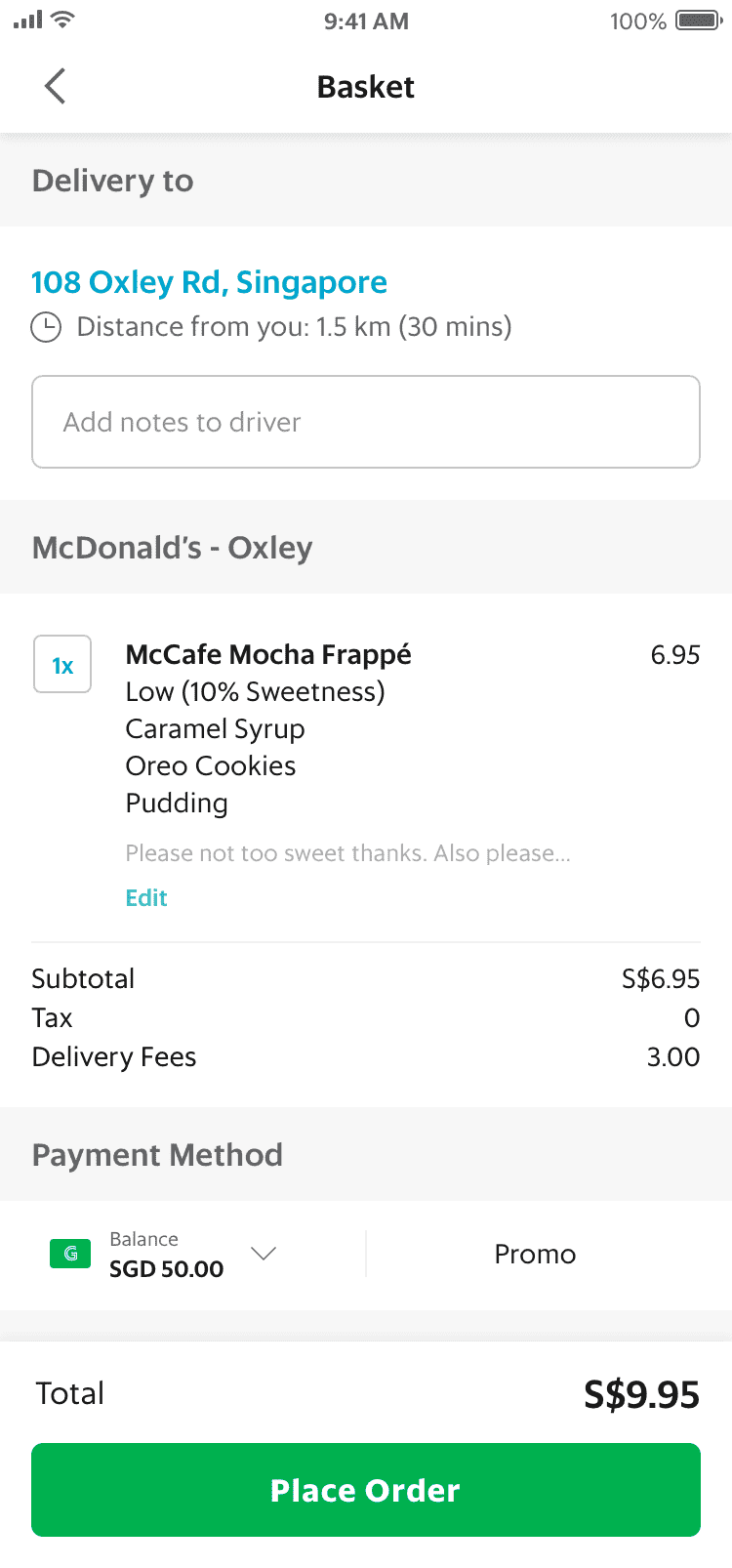Expand the Balance payment method dropdown
This screenshot has width=732, height=1568.
point(264,1254)
